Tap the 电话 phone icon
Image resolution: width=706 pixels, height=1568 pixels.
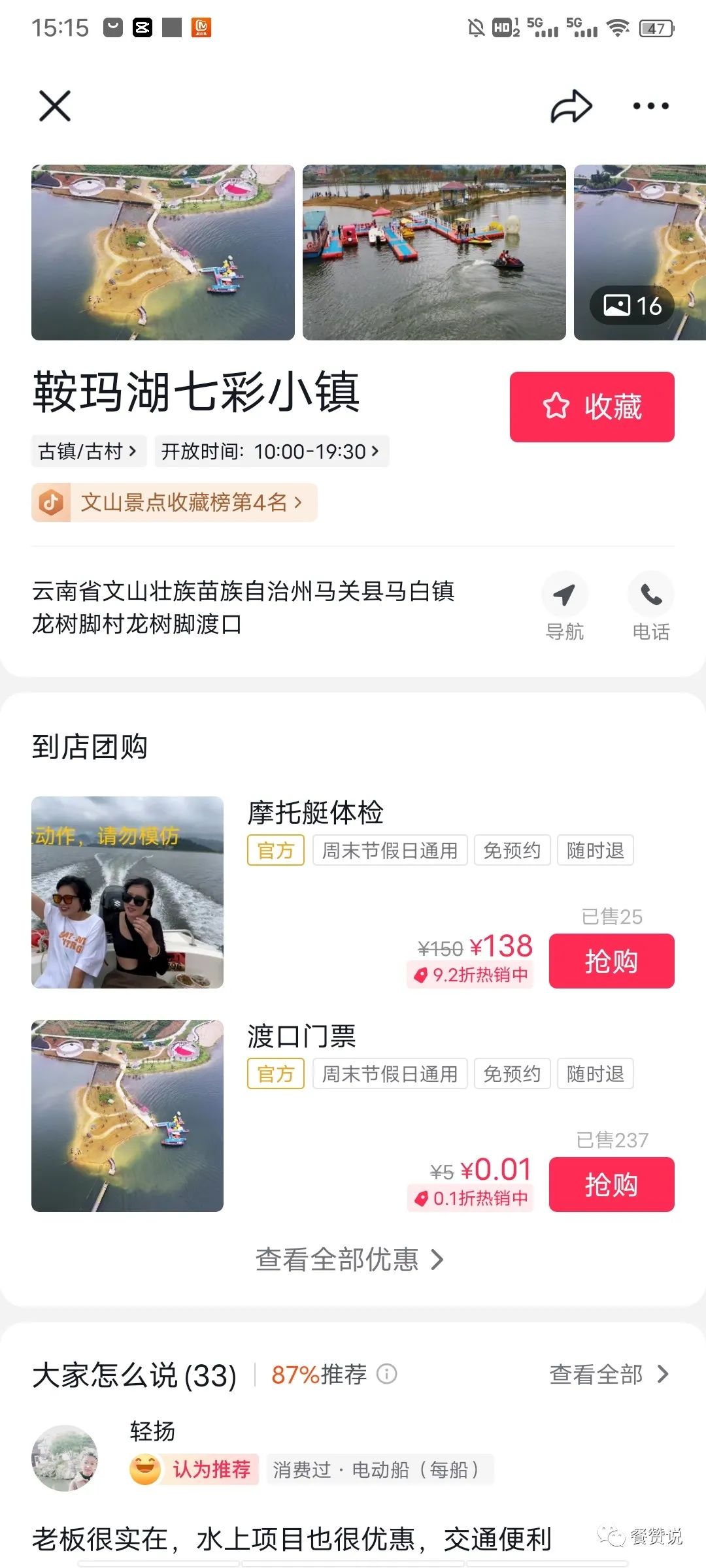(x=650, y=595)
